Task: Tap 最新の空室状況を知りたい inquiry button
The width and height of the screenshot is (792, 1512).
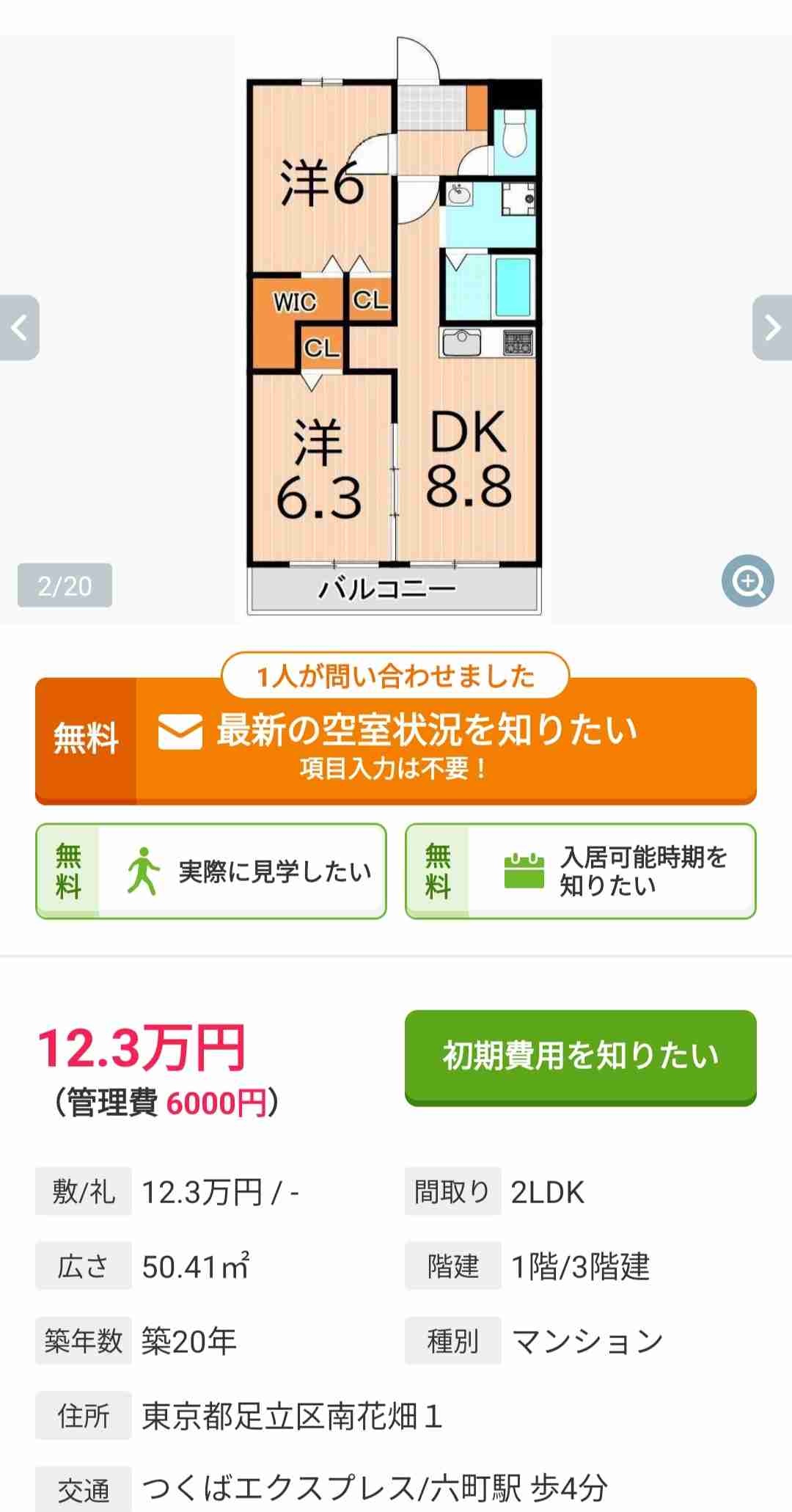Action: (x=396, y=741)
